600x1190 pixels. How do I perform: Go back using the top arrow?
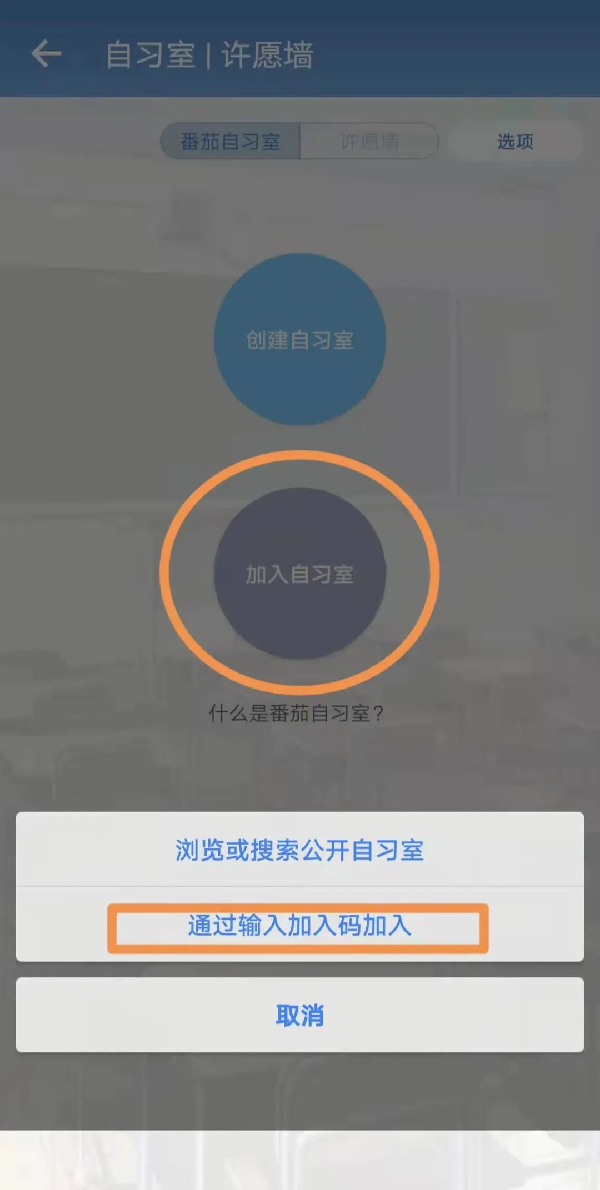[x=46, y=54]
